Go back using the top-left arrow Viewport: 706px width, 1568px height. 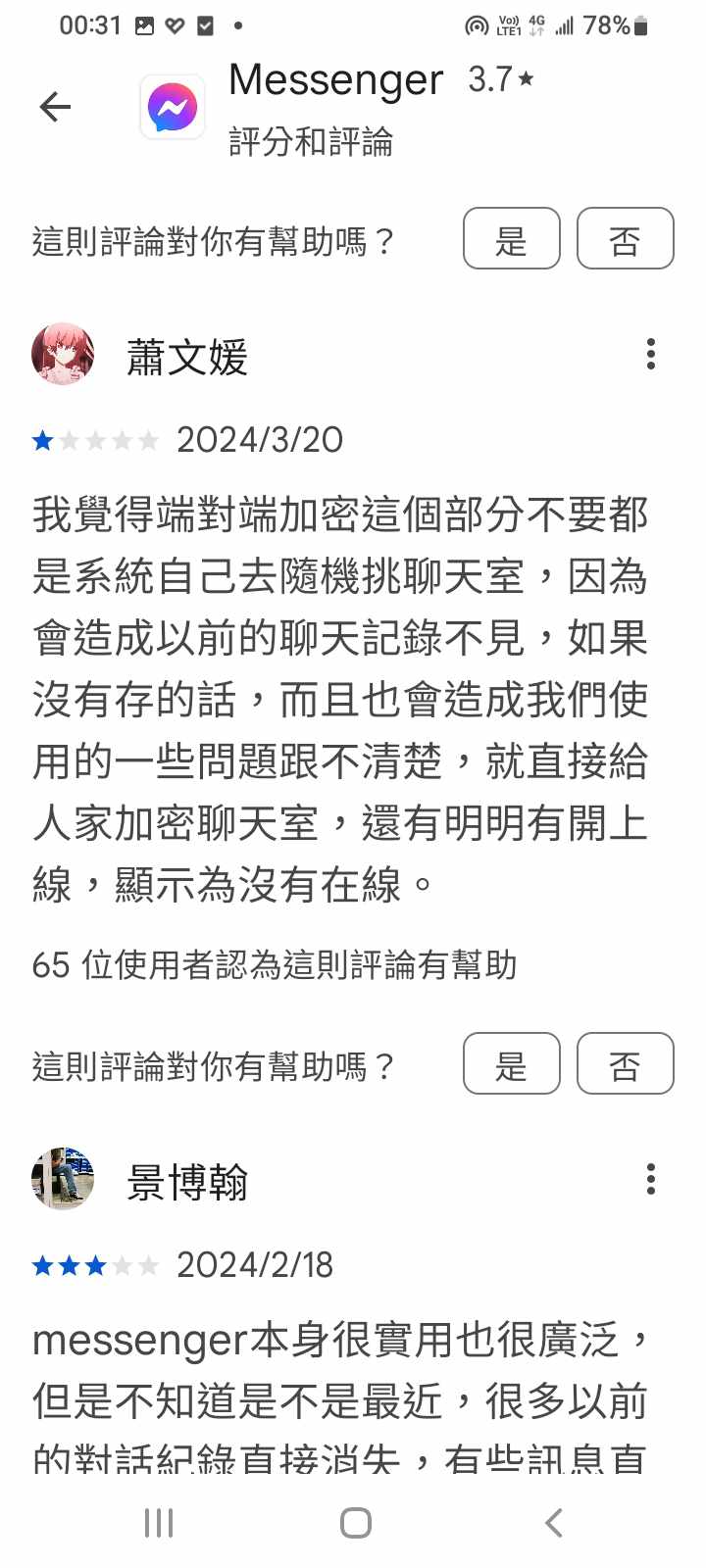[x=56, y=107]
